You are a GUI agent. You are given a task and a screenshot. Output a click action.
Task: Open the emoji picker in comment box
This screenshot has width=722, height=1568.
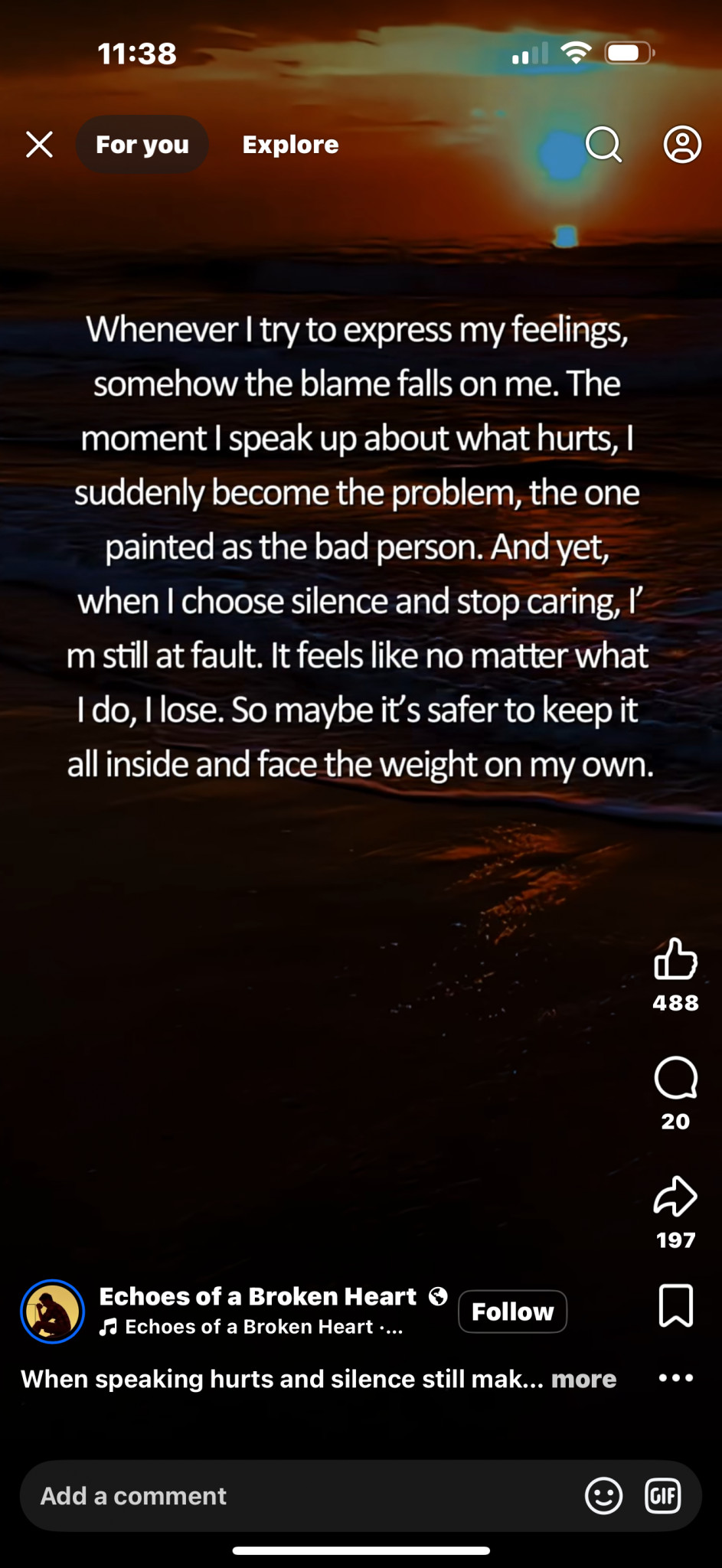coord(603,1495)
